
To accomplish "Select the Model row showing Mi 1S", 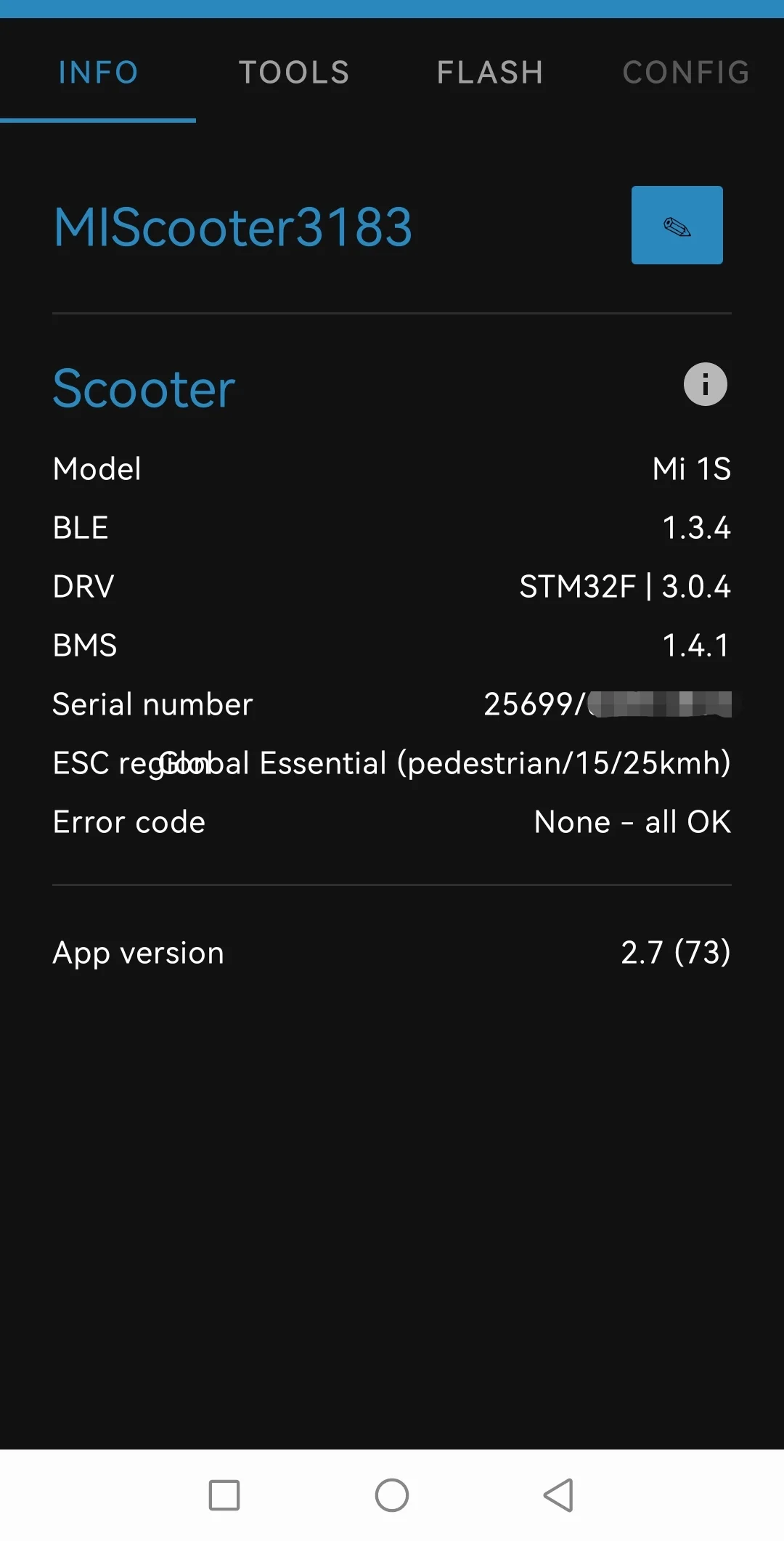I will 392,469.
